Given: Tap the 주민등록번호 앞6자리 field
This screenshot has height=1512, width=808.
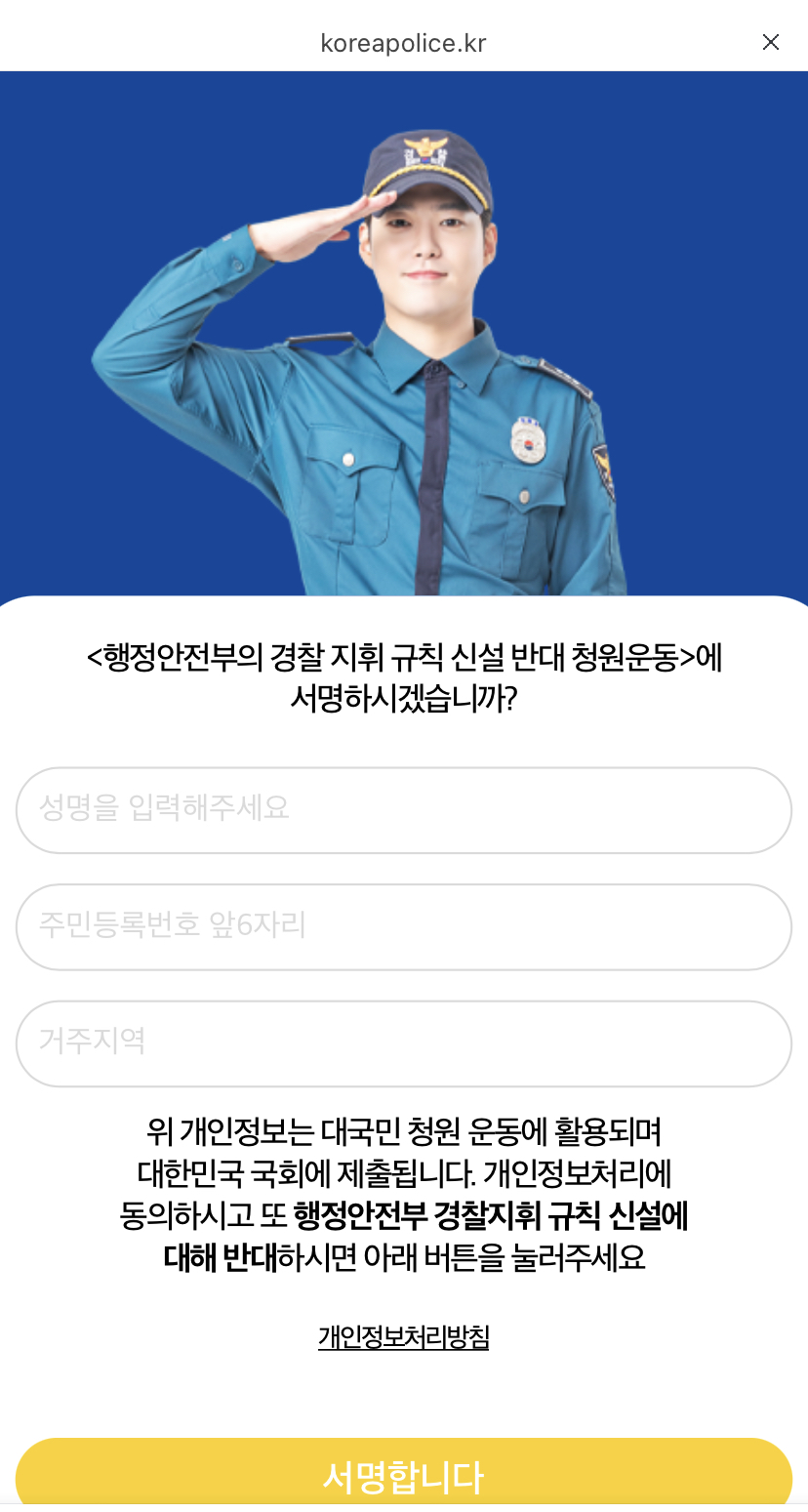Looking at the screenshot, I should (404, 926).
